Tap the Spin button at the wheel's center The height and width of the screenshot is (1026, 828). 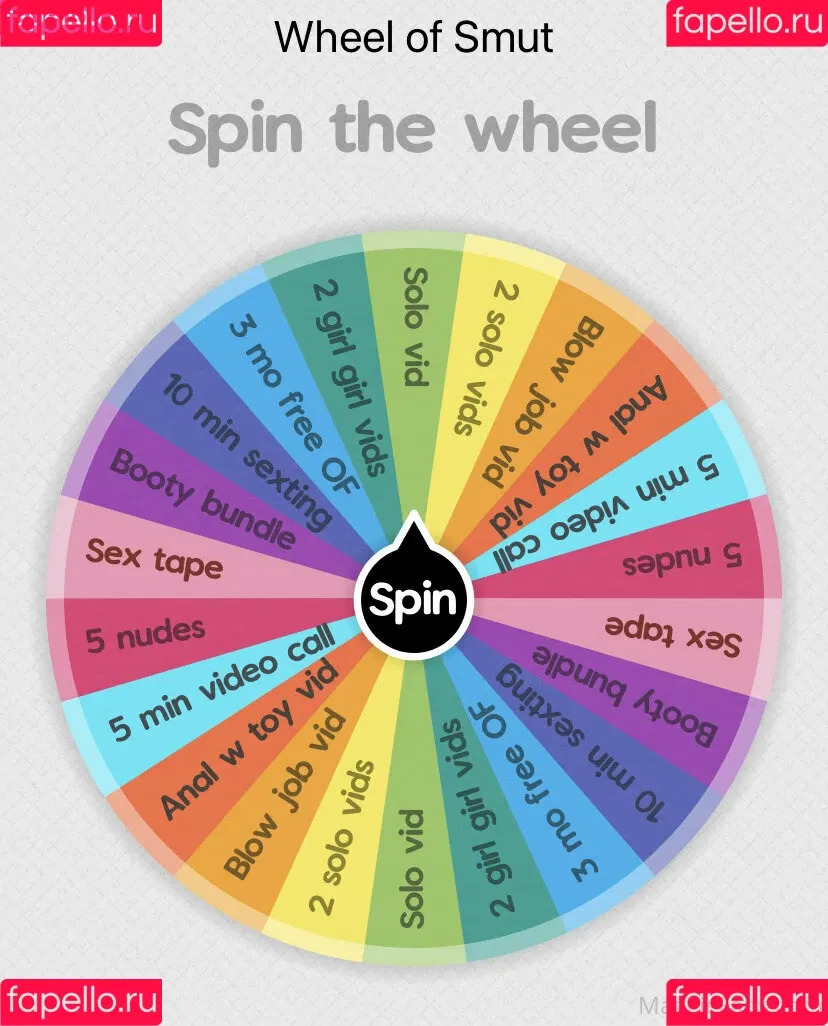(414, 598)
